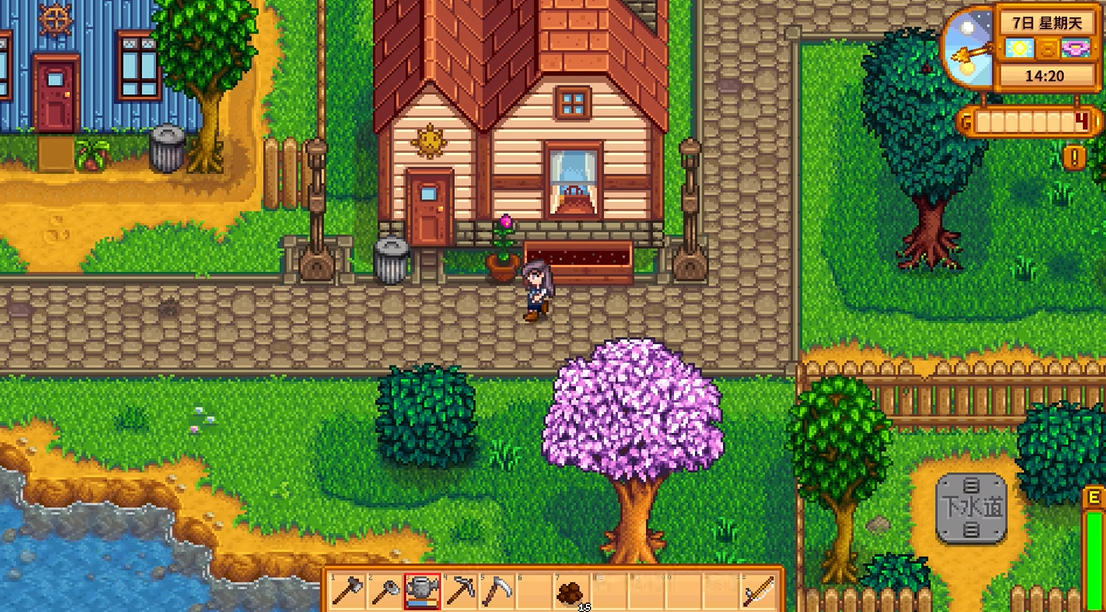Viewport: 1106px width, 612px height.
Task: Select the fishing rod in the toolbar
Action: (x=758, y=592)
